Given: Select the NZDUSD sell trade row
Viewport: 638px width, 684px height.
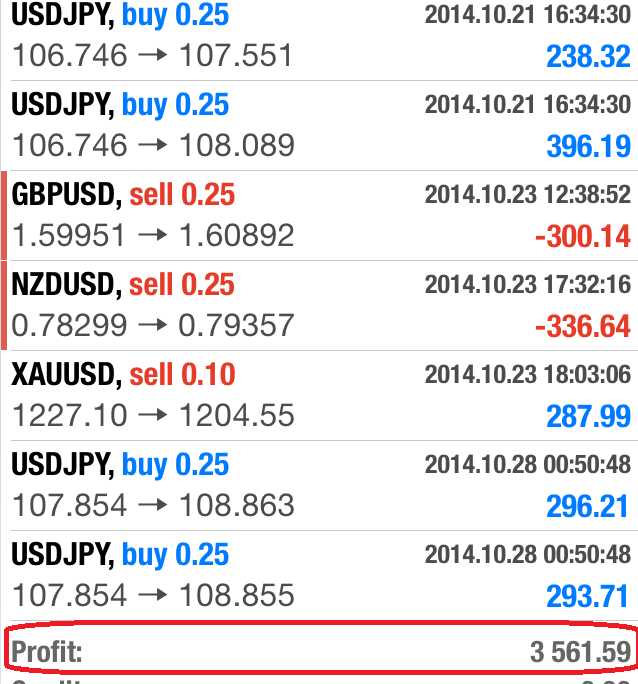Looking at the screenshot, I should tap(320, 306).
